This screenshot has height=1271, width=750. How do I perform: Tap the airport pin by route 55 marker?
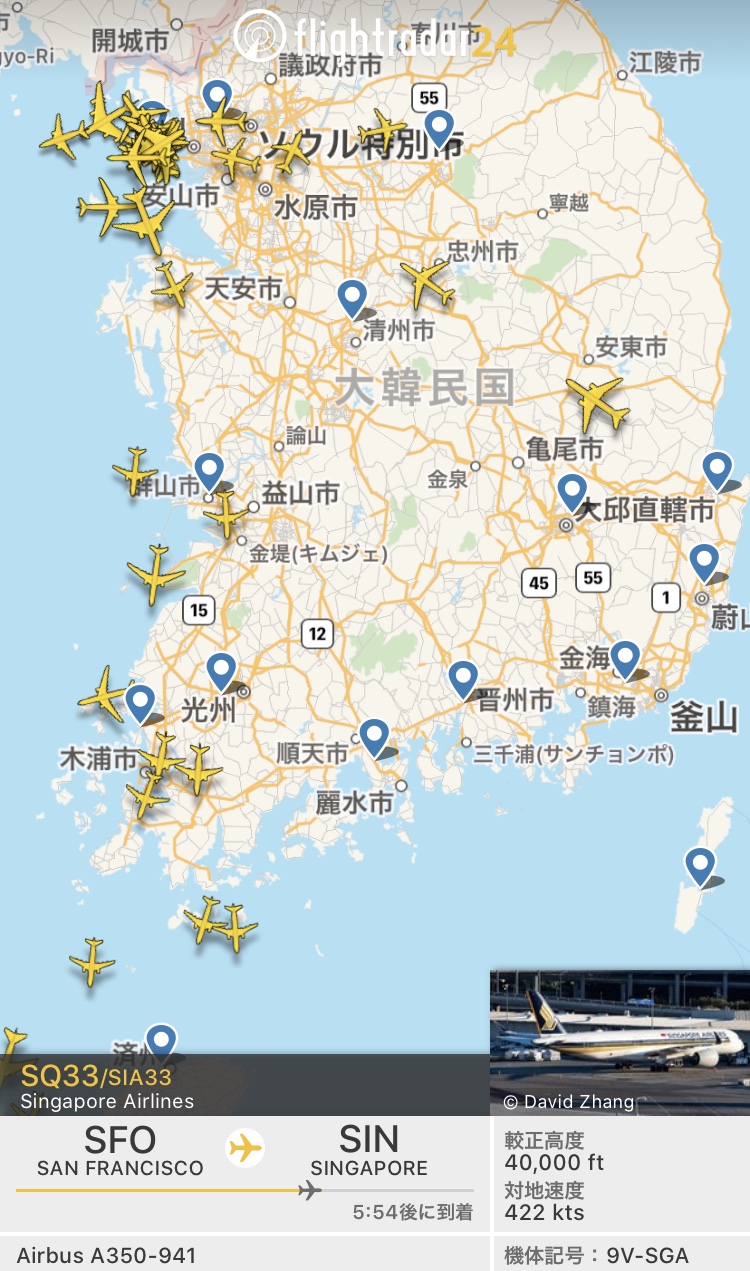pos(439,130)
